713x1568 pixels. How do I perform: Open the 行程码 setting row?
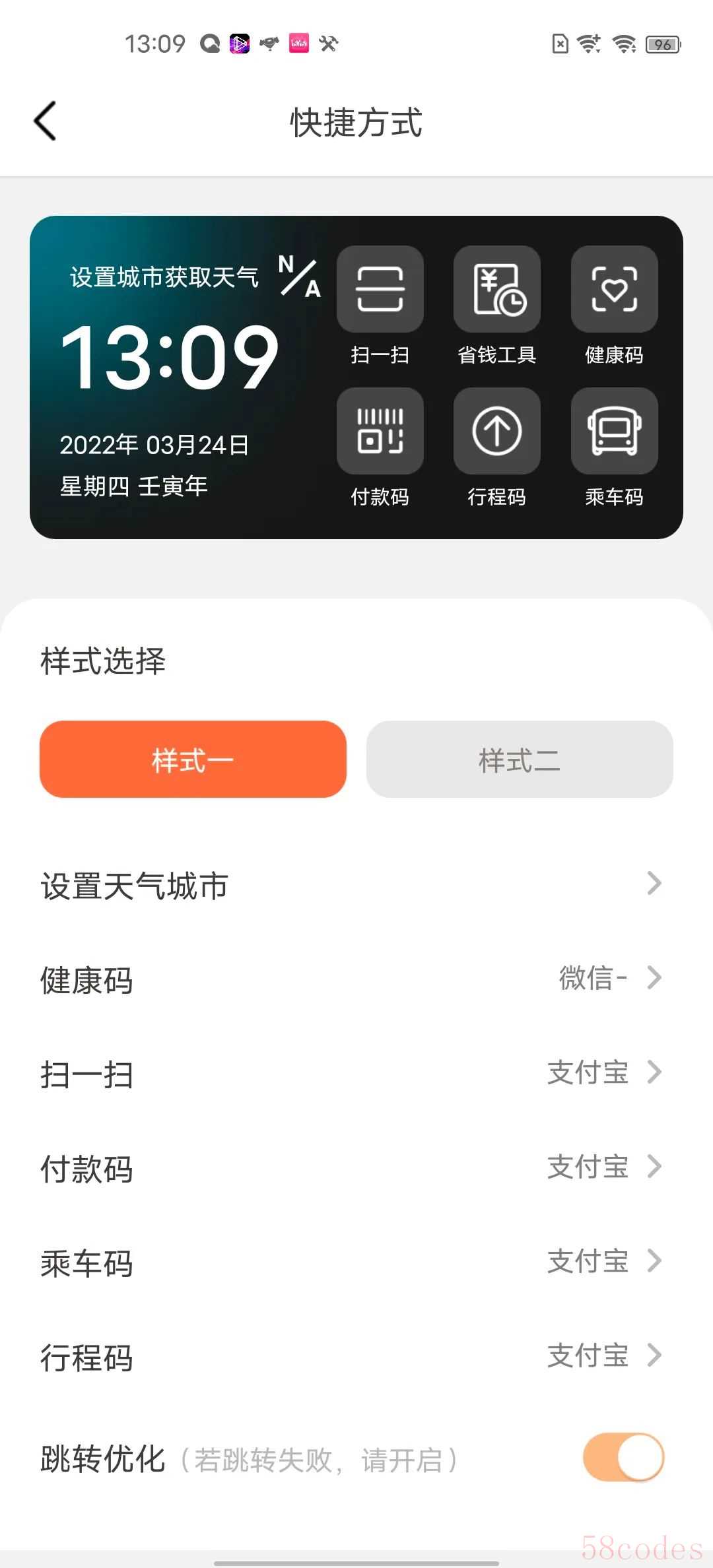pos(356,1356)
